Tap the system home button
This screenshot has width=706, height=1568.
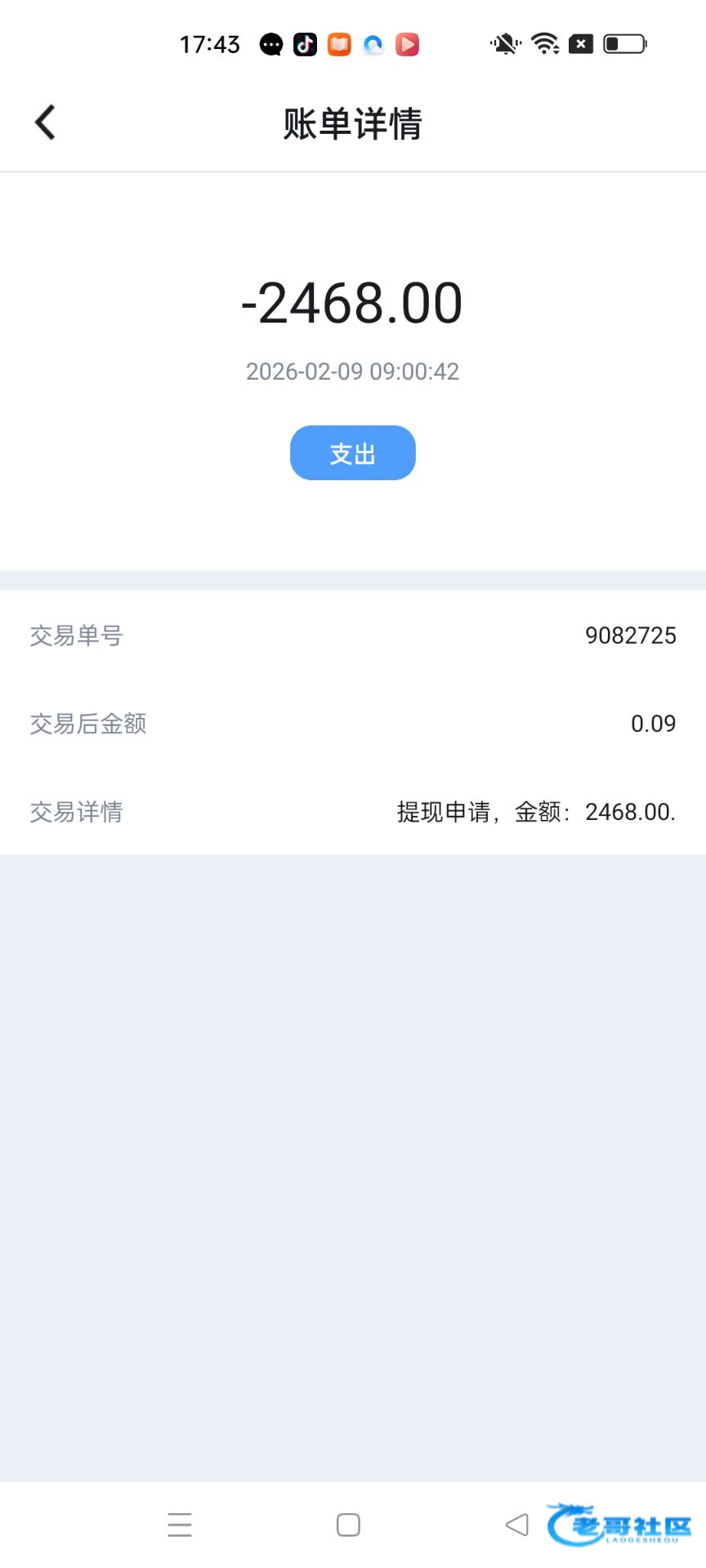(x=348, y=1525)
